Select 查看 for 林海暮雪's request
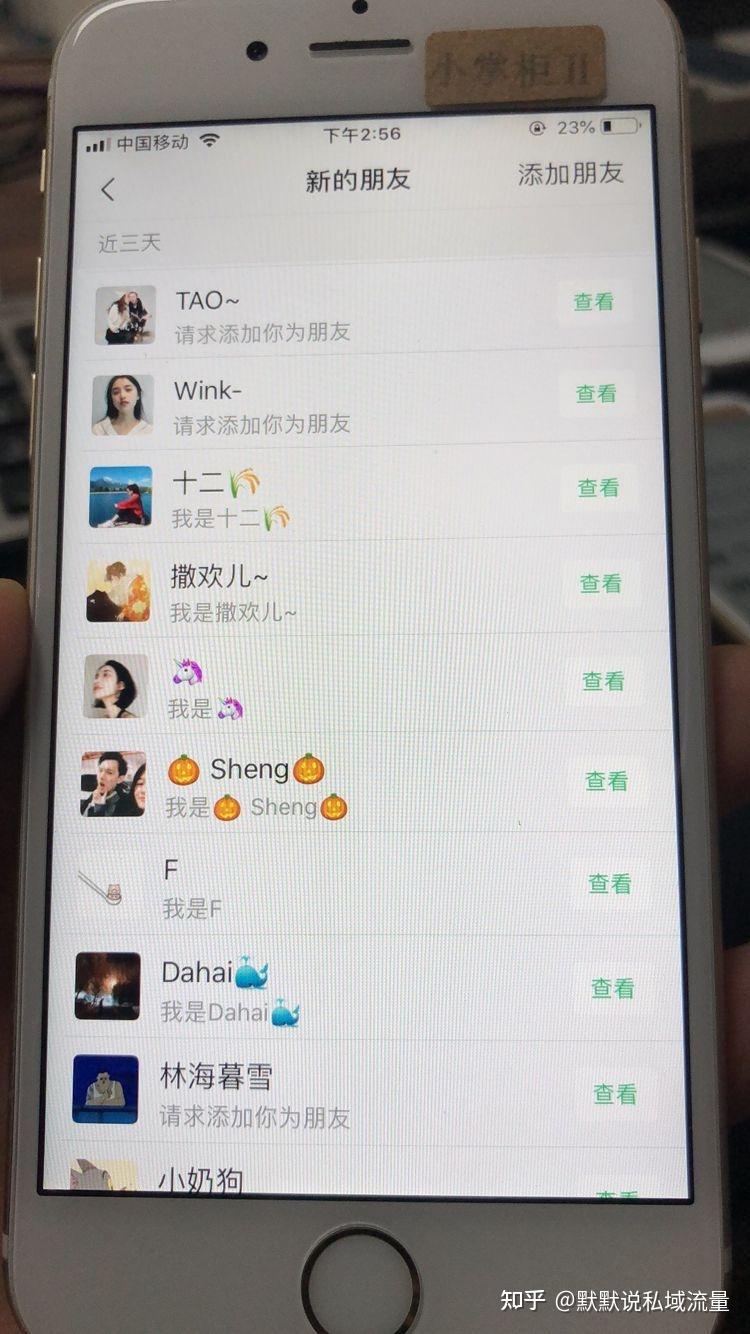The width and height of the screenshot is (750, 1334). click(x=614, y=1095)
